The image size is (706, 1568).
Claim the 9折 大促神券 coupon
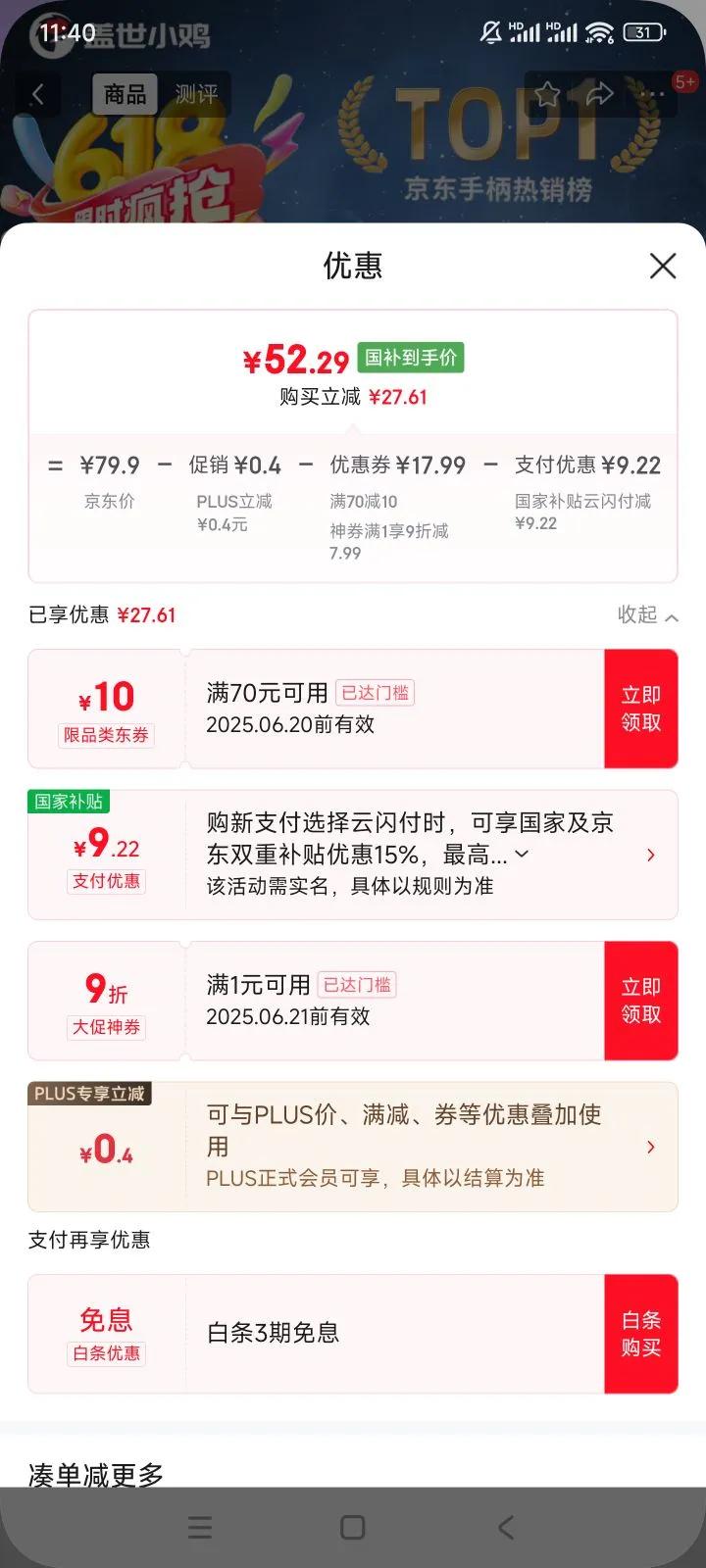pos(640,1001)
